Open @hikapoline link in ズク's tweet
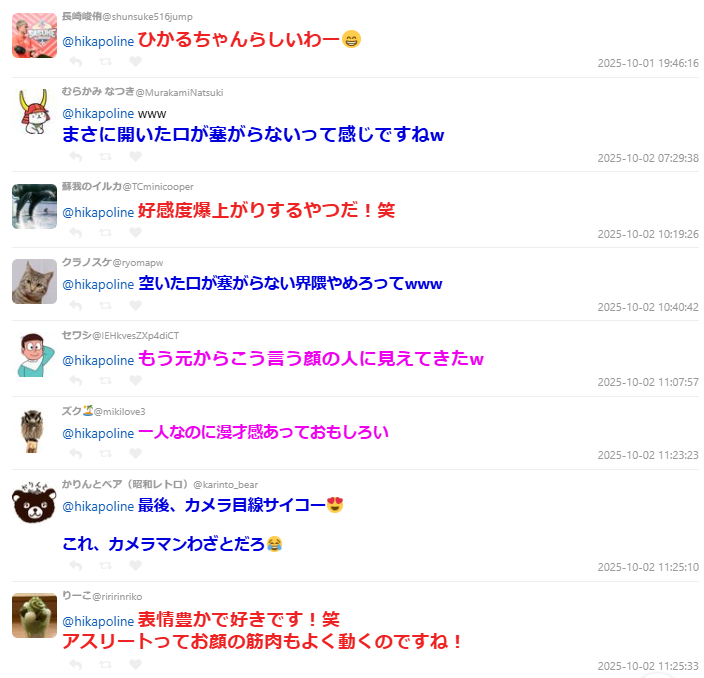Viewport: 704px width, 678px height. (x=98, y=434)
